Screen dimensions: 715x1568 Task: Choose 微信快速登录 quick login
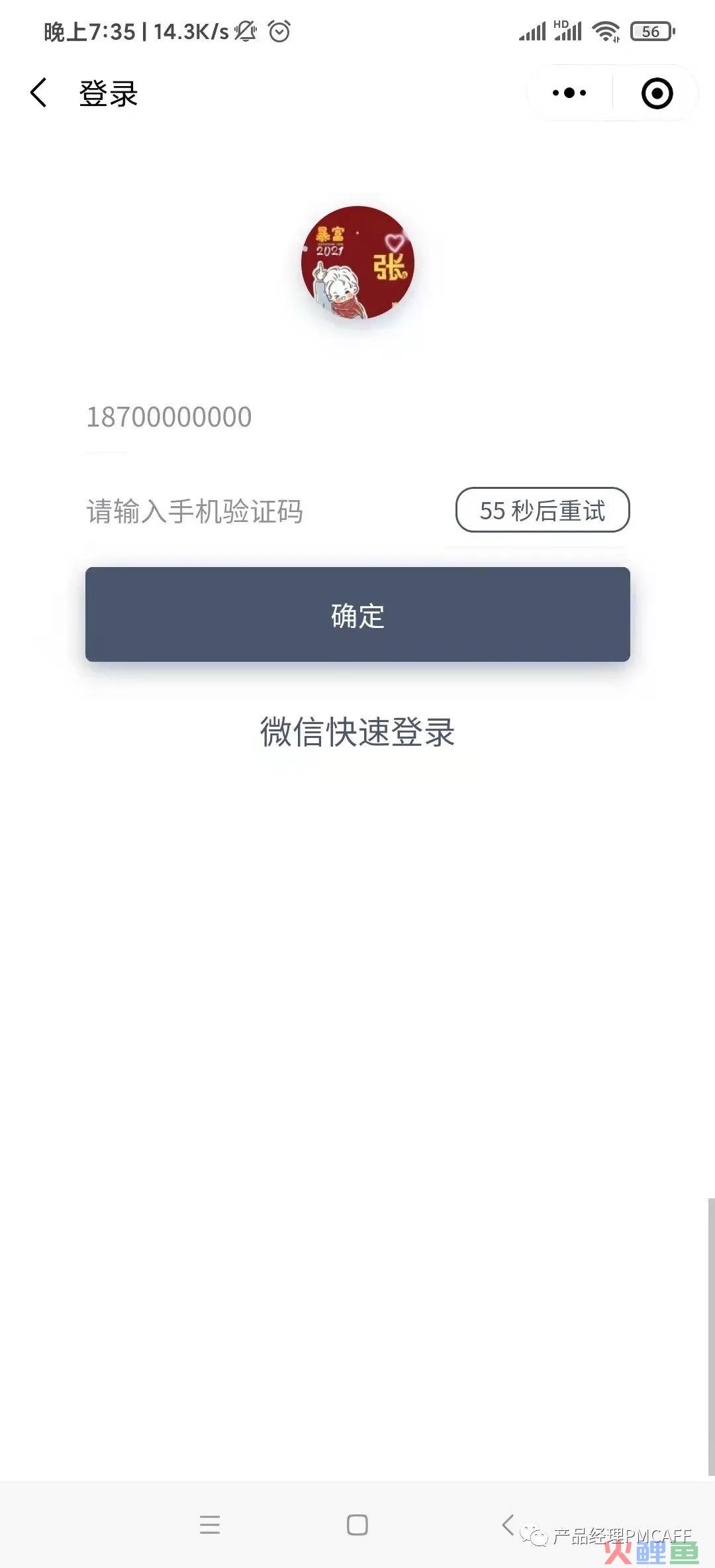358,732
